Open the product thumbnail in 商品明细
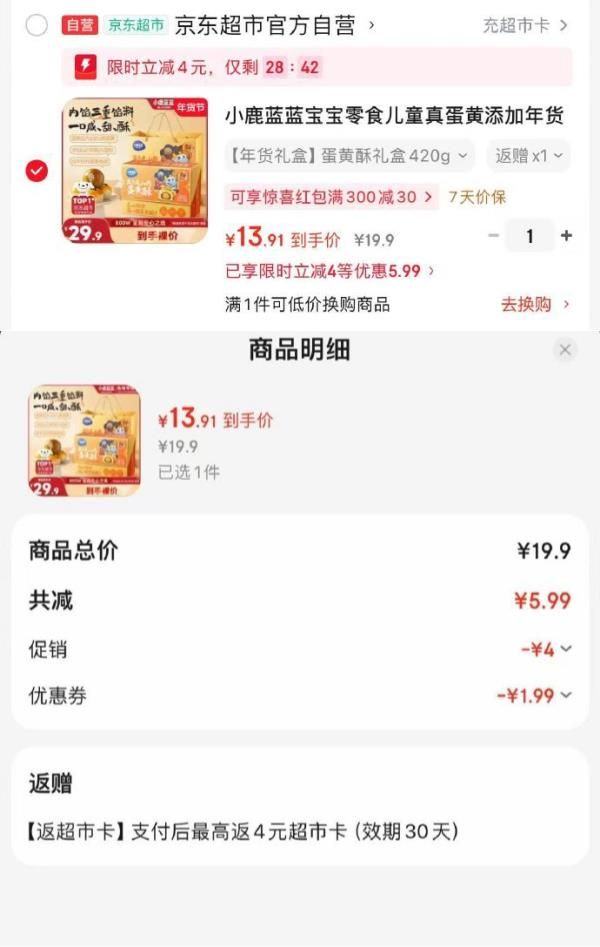Screen dimensions: 600x947 pyautogui.click(x=84, y=441)
